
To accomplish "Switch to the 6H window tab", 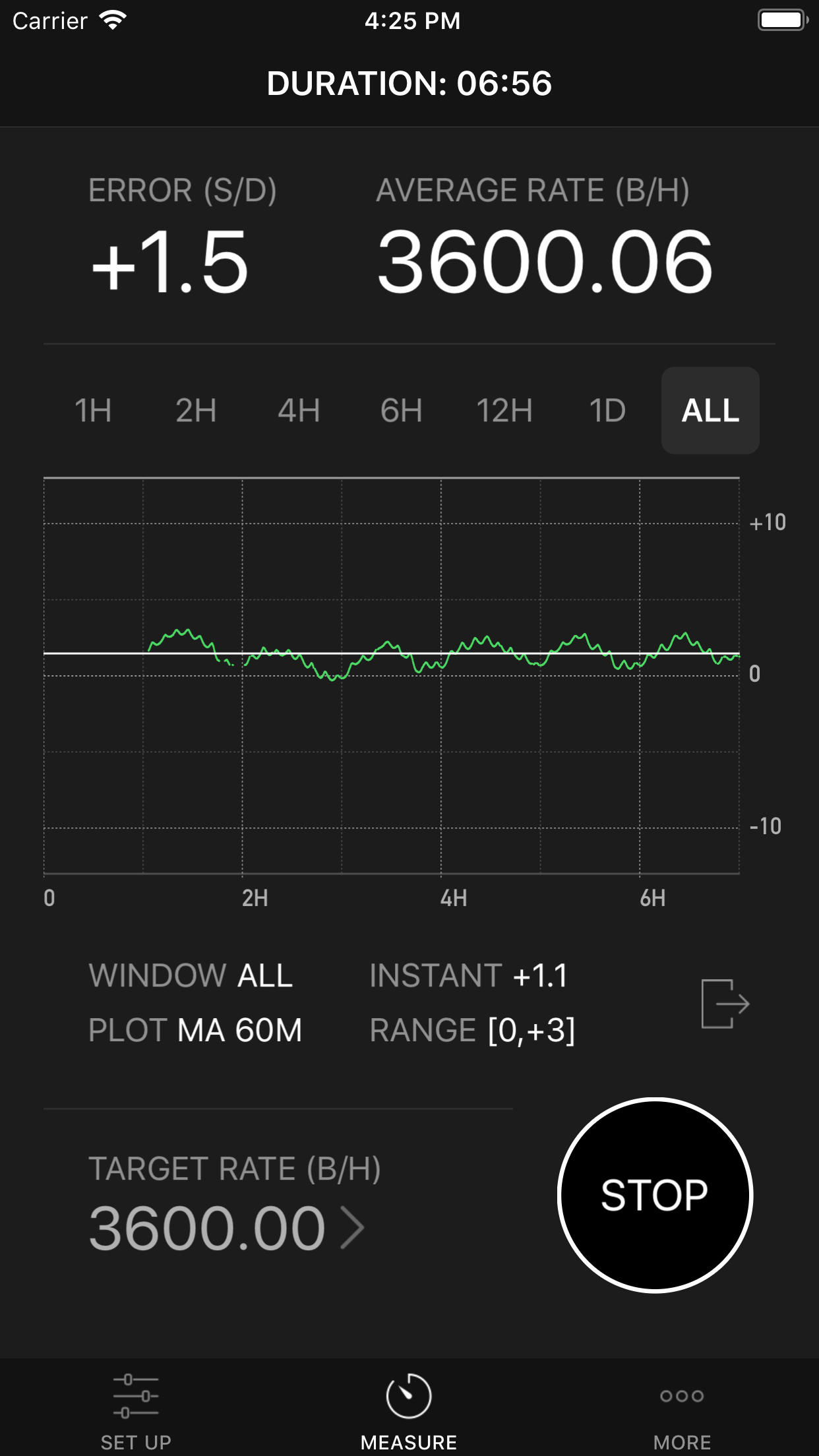I will coord(401,410).
